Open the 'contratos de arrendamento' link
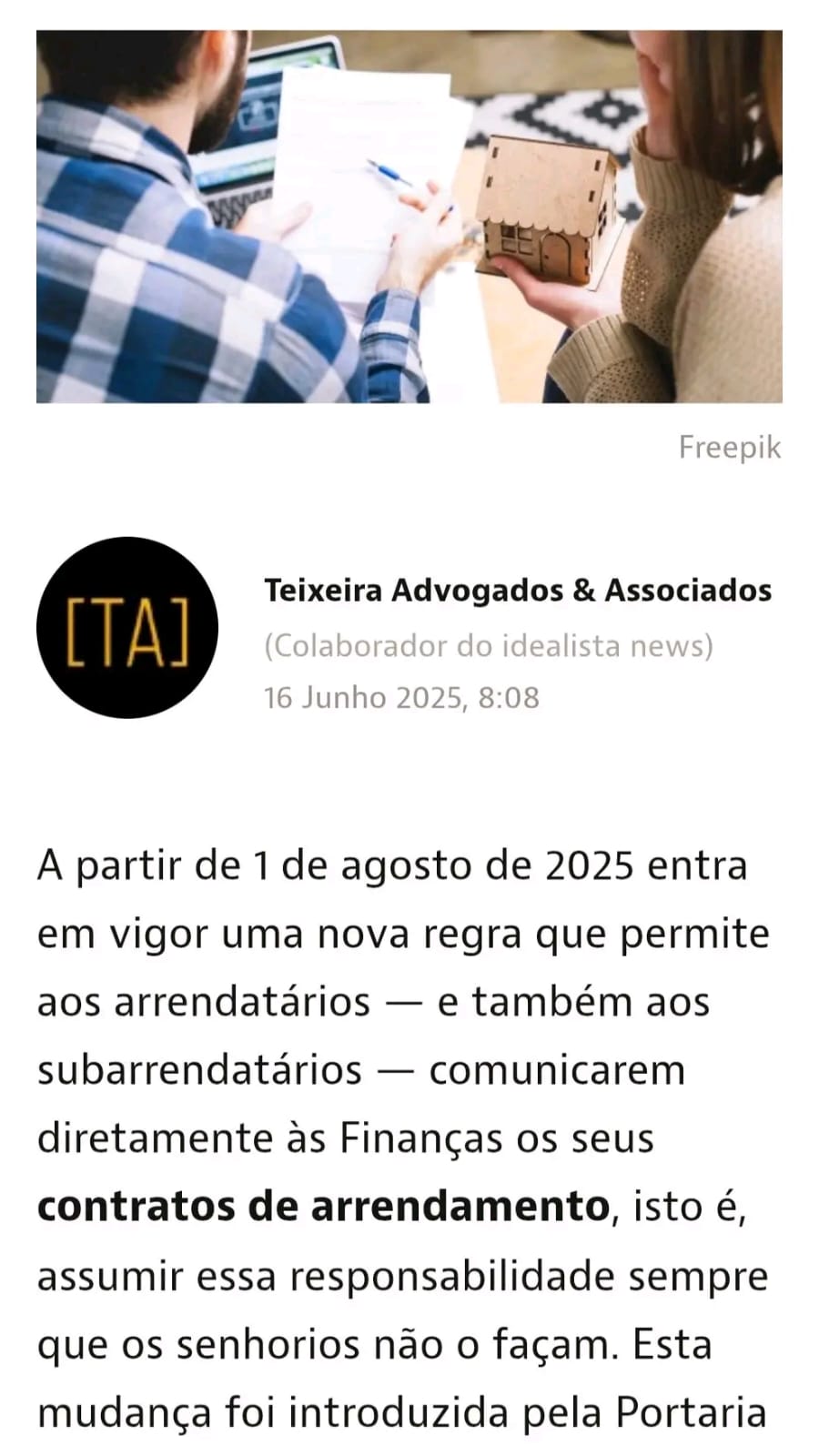This screenshot has height=1456, width=819. 322,1207
